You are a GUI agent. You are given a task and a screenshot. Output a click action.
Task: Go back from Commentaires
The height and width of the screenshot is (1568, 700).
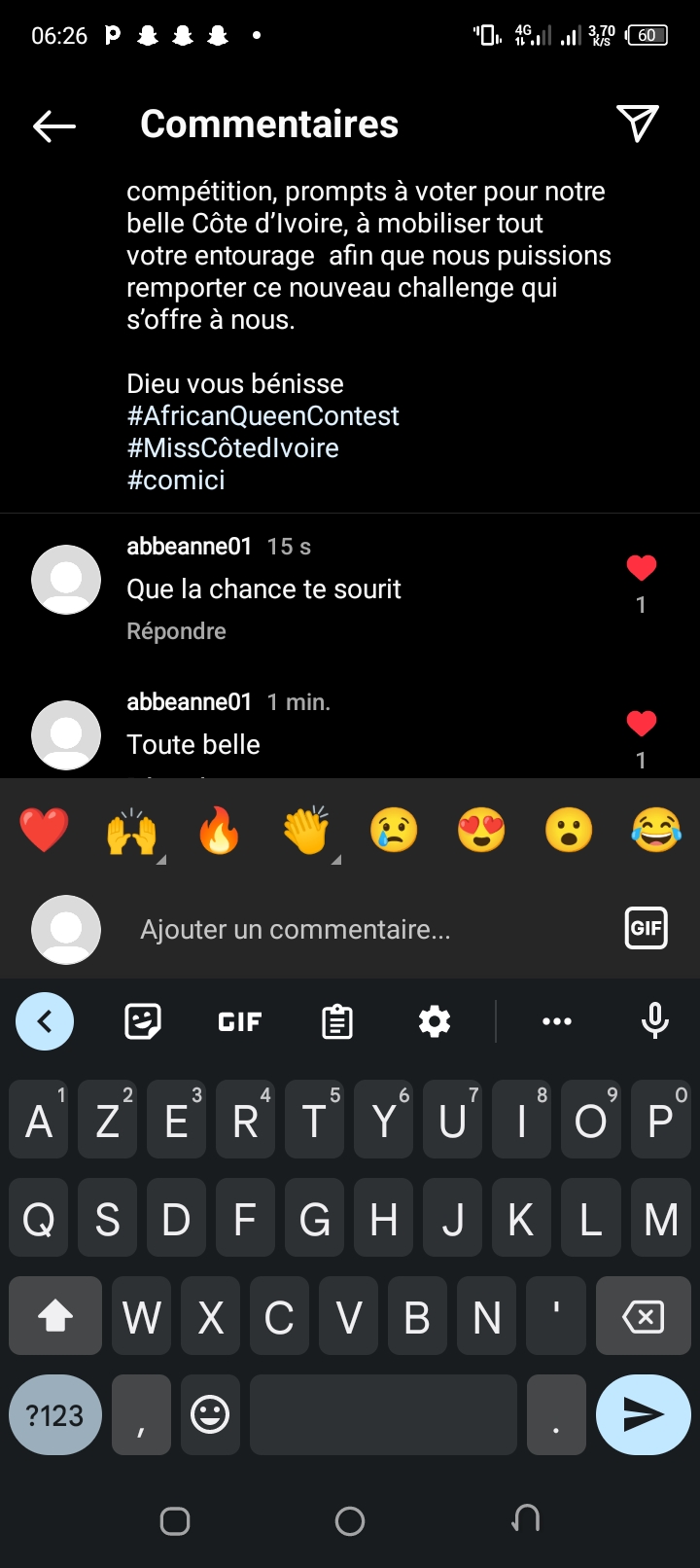[54, 125]
